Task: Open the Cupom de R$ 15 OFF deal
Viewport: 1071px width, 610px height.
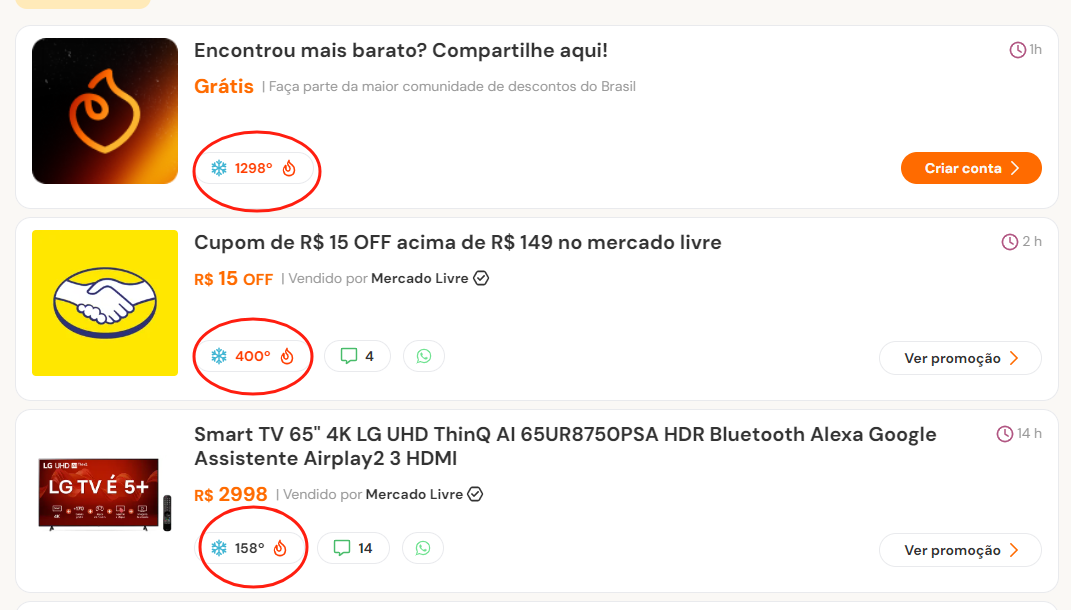Action: point(457,243)
